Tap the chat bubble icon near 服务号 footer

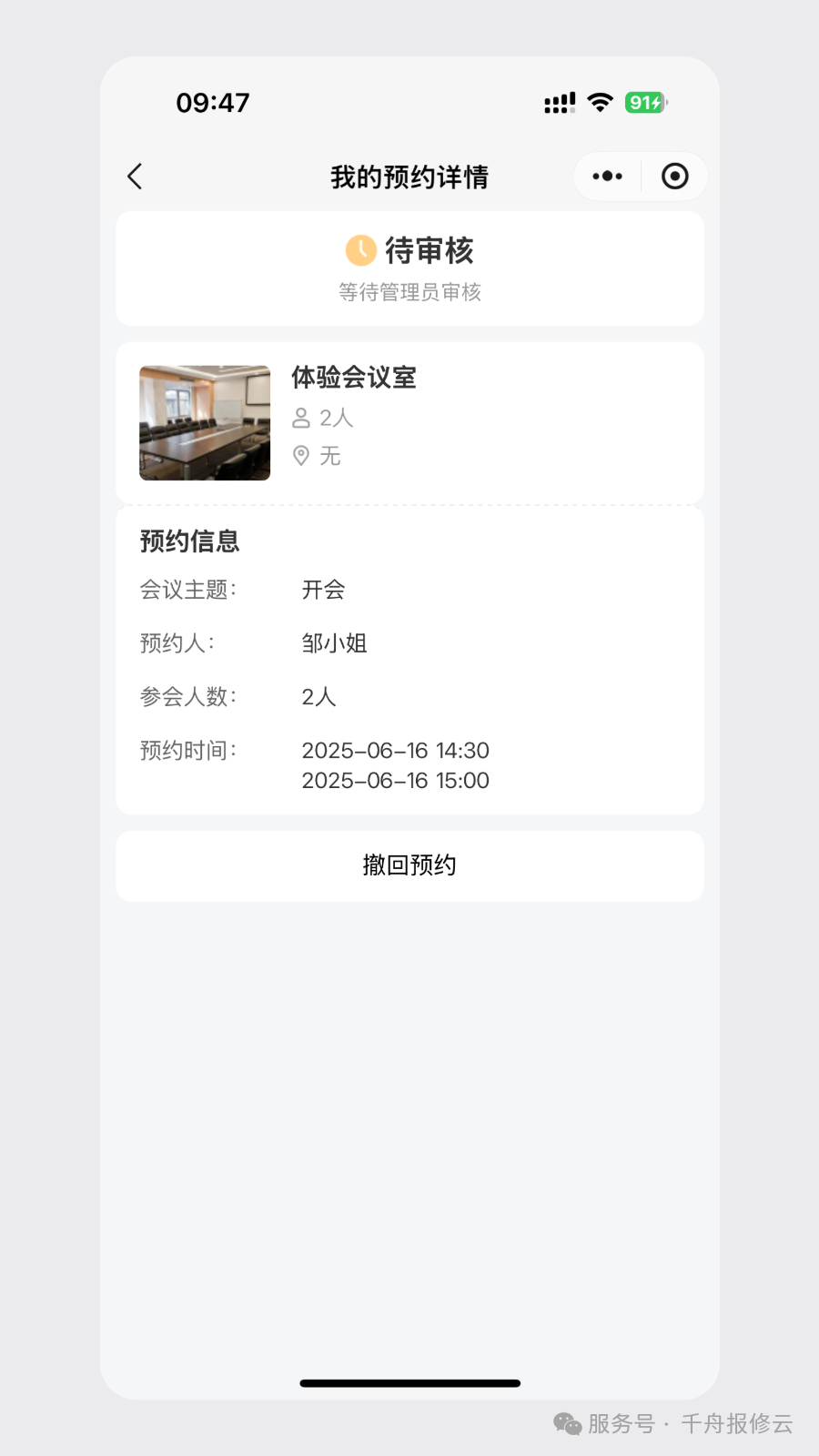pyautogui.click(x=566, y=1424)
